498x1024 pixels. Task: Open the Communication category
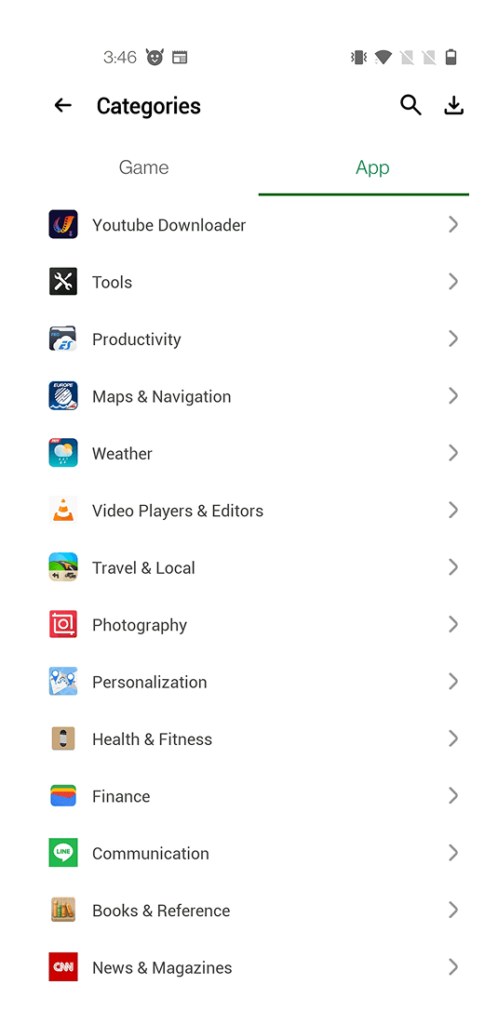(249, 854)
